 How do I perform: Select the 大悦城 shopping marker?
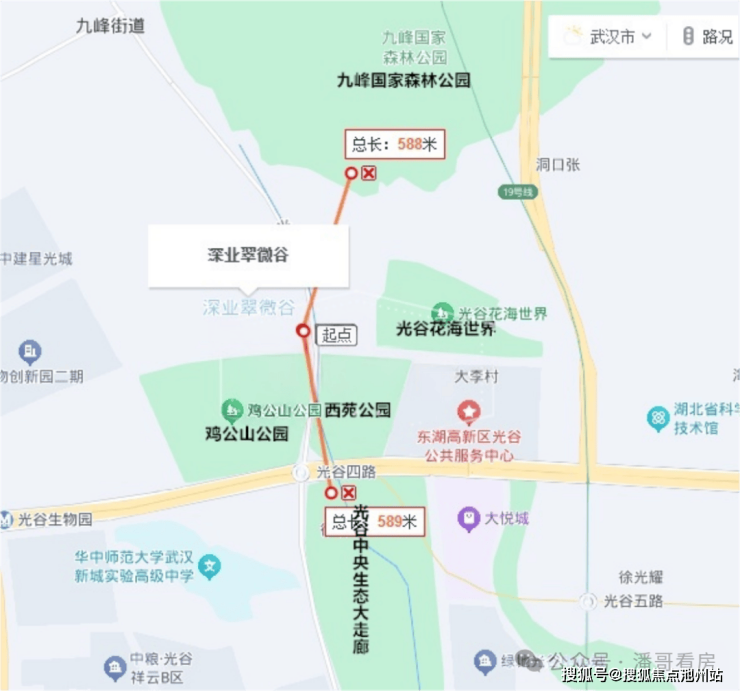[x=468, y=519]
